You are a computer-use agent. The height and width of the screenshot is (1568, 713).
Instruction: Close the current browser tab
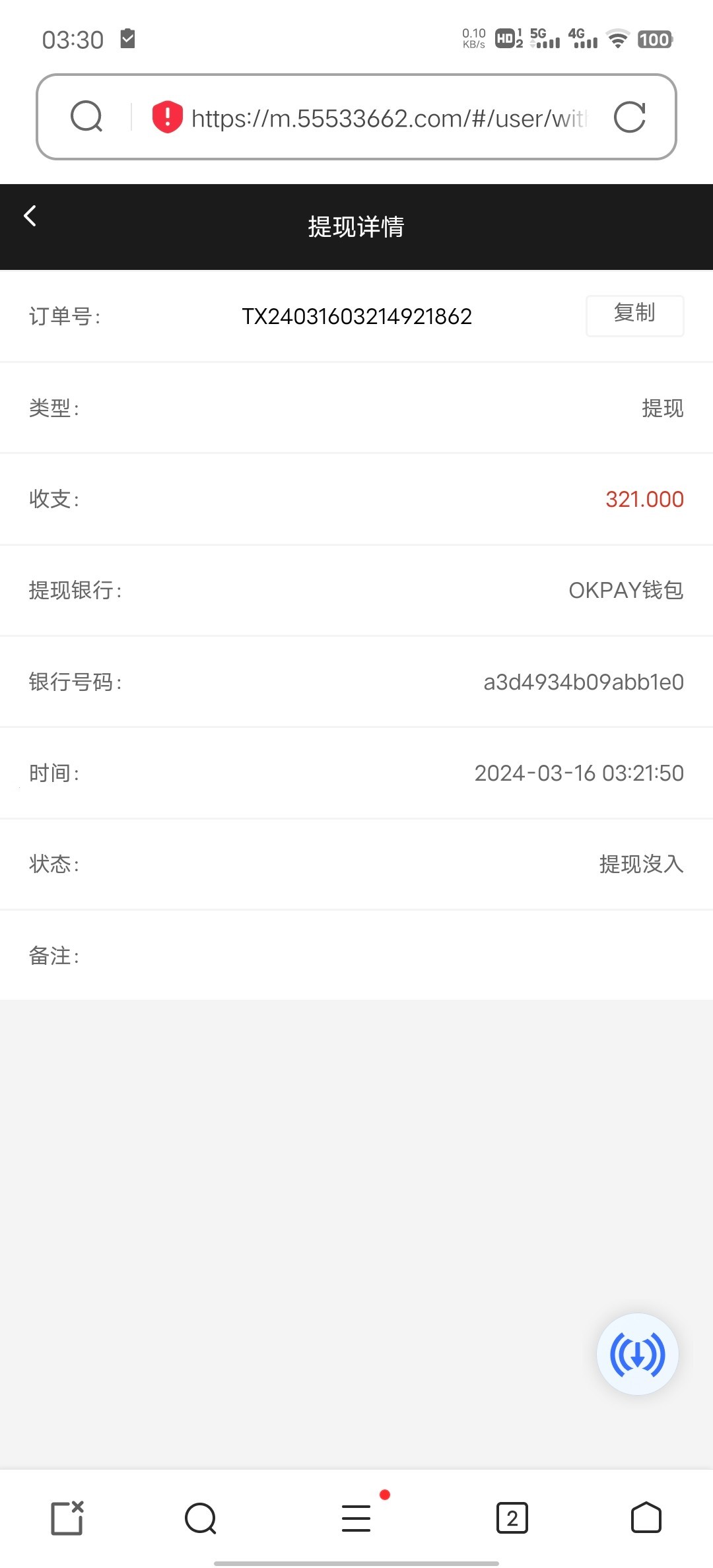(x=67, y=1518)
